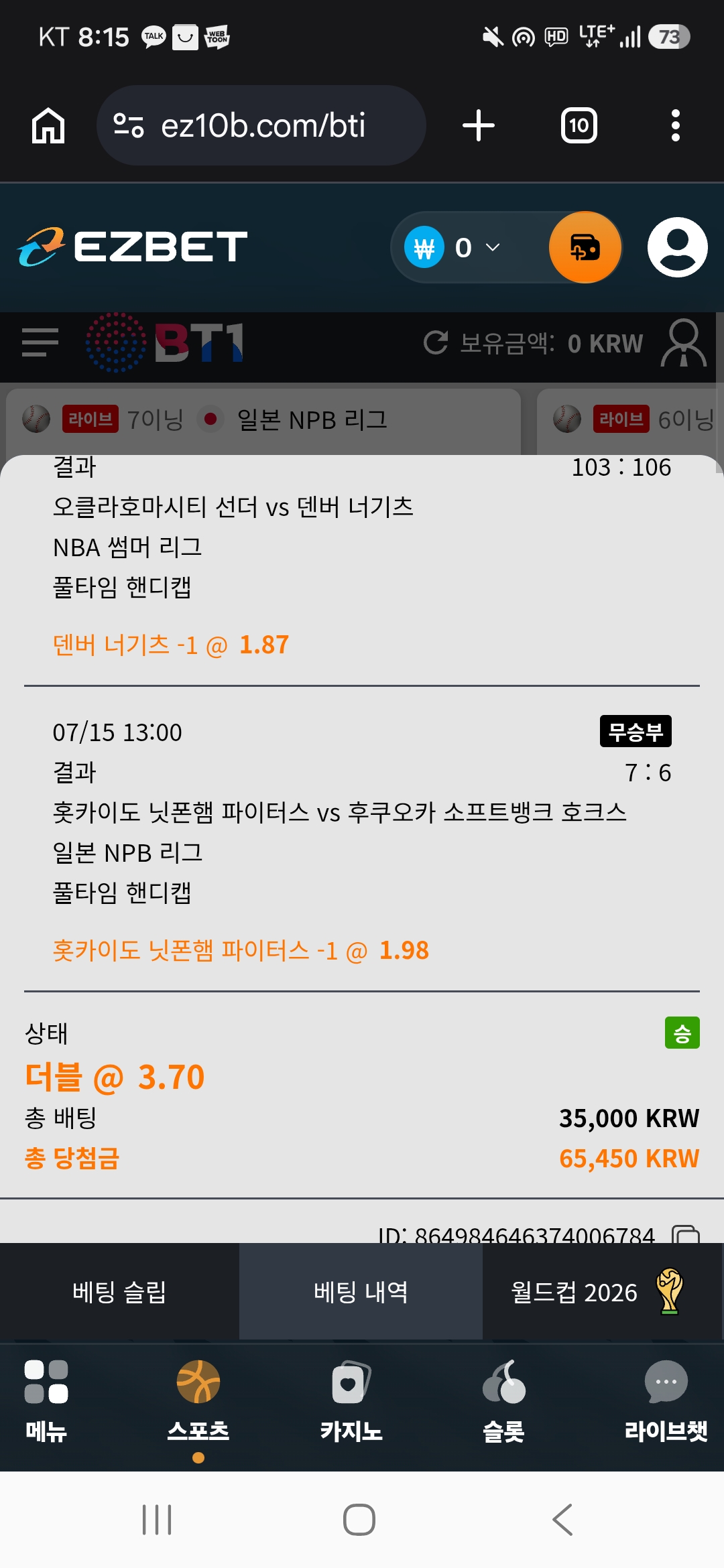Go to the 카지노 section
The image size is (724, 1568).
click(x=351, y=1400)
